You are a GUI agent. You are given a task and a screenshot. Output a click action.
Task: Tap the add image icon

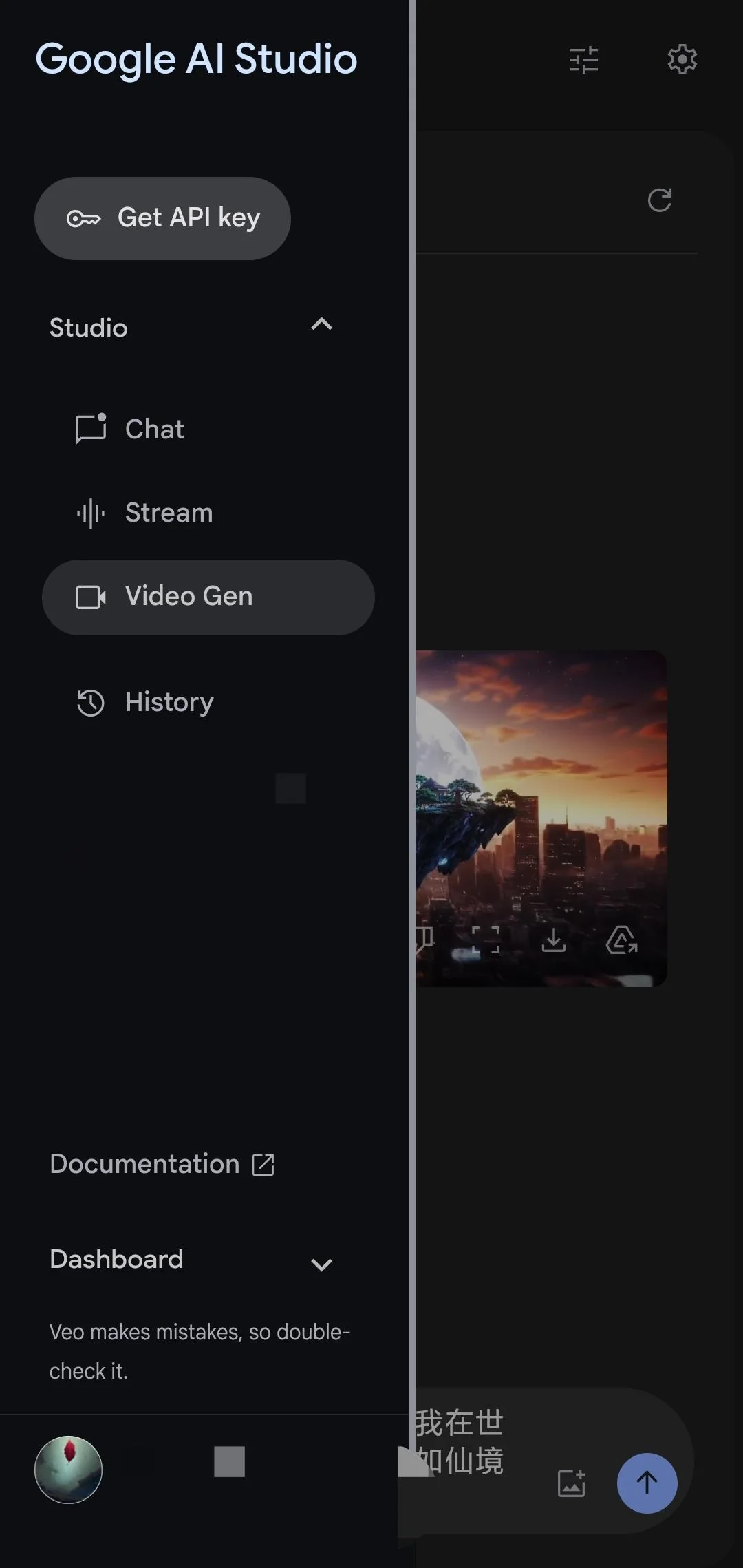click(572, 1483)
